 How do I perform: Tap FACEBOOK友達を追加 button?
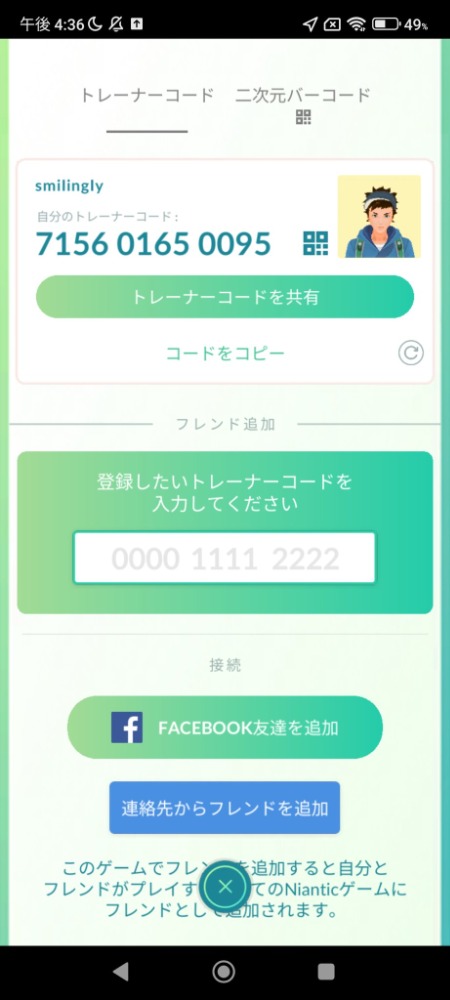point(225,728)
